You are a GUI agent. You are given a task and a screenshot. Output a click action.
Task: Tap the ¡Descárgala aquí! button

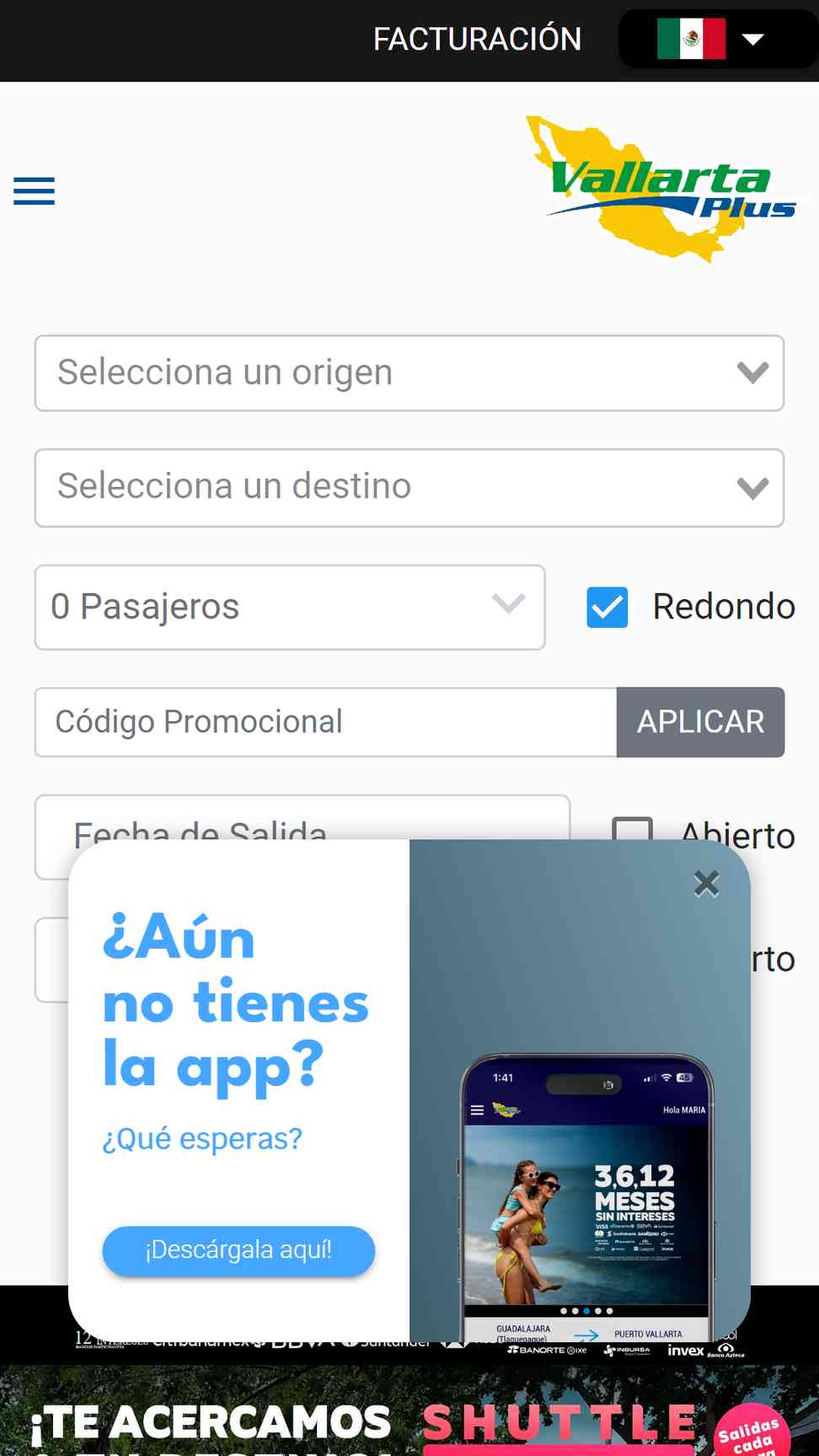(238, 1250)
